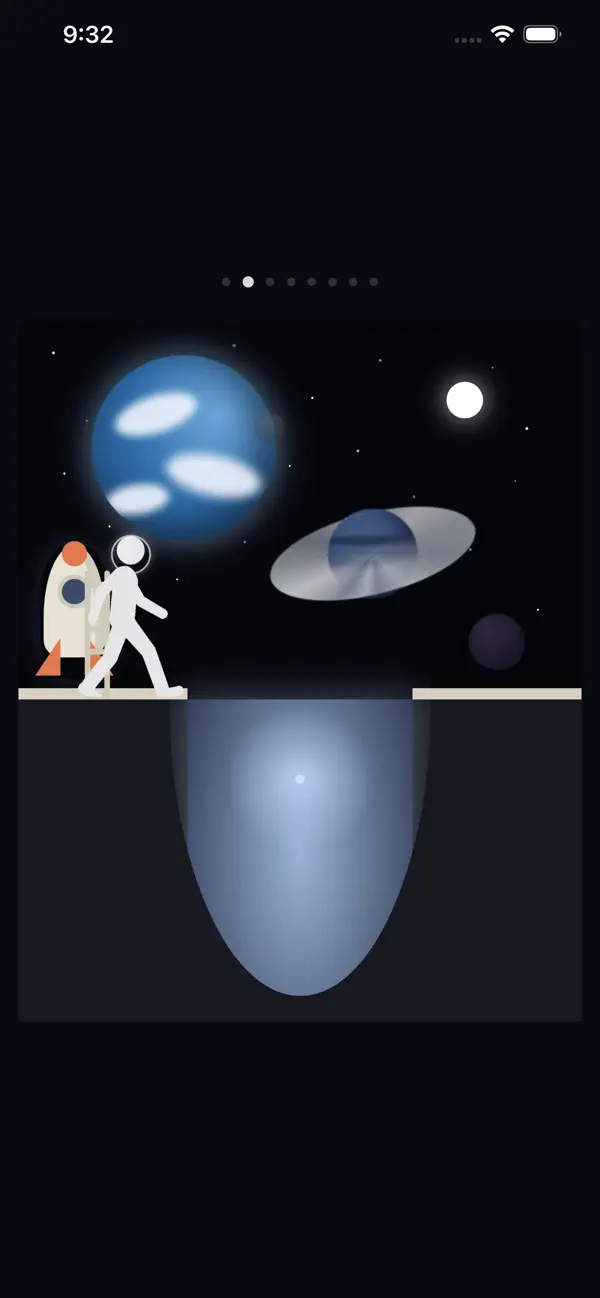The width and height of the screenshot is (600, 1298).
Task: Select the first page indicator dot
Action: coord(226,282)
